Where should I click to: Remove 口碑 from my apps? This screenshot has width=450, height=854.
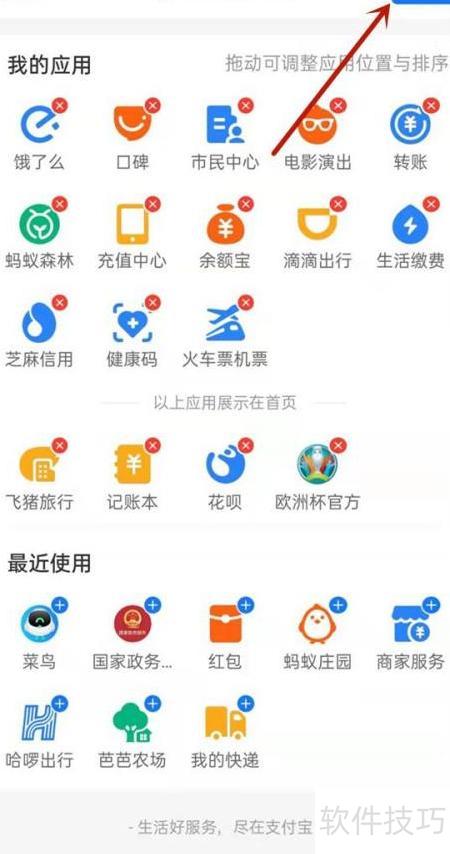click(x=153, y=106)
